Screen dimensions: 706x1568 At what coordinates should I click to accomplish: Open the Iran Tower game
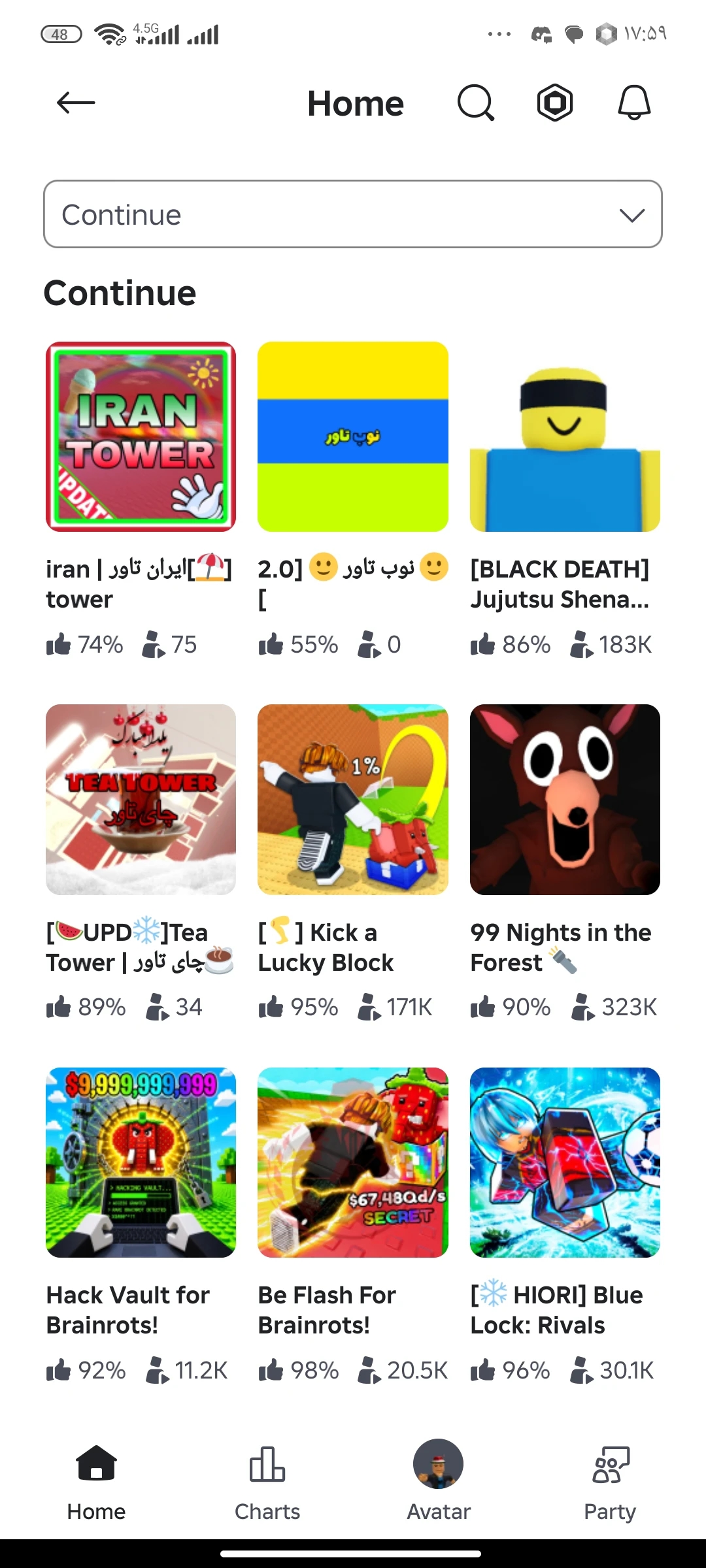point(141,436)
